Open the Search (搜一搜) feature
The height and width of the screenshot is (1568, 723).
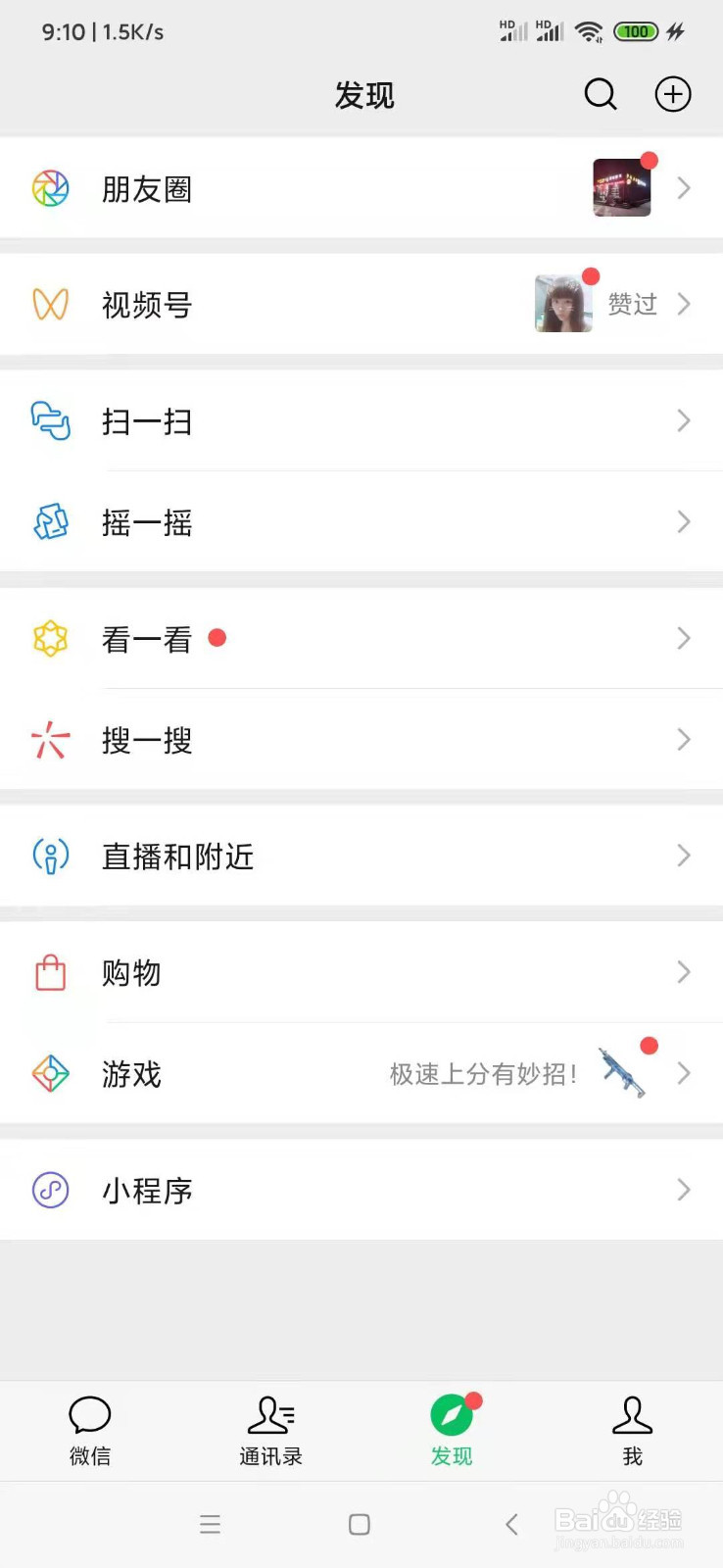[147, 740]
